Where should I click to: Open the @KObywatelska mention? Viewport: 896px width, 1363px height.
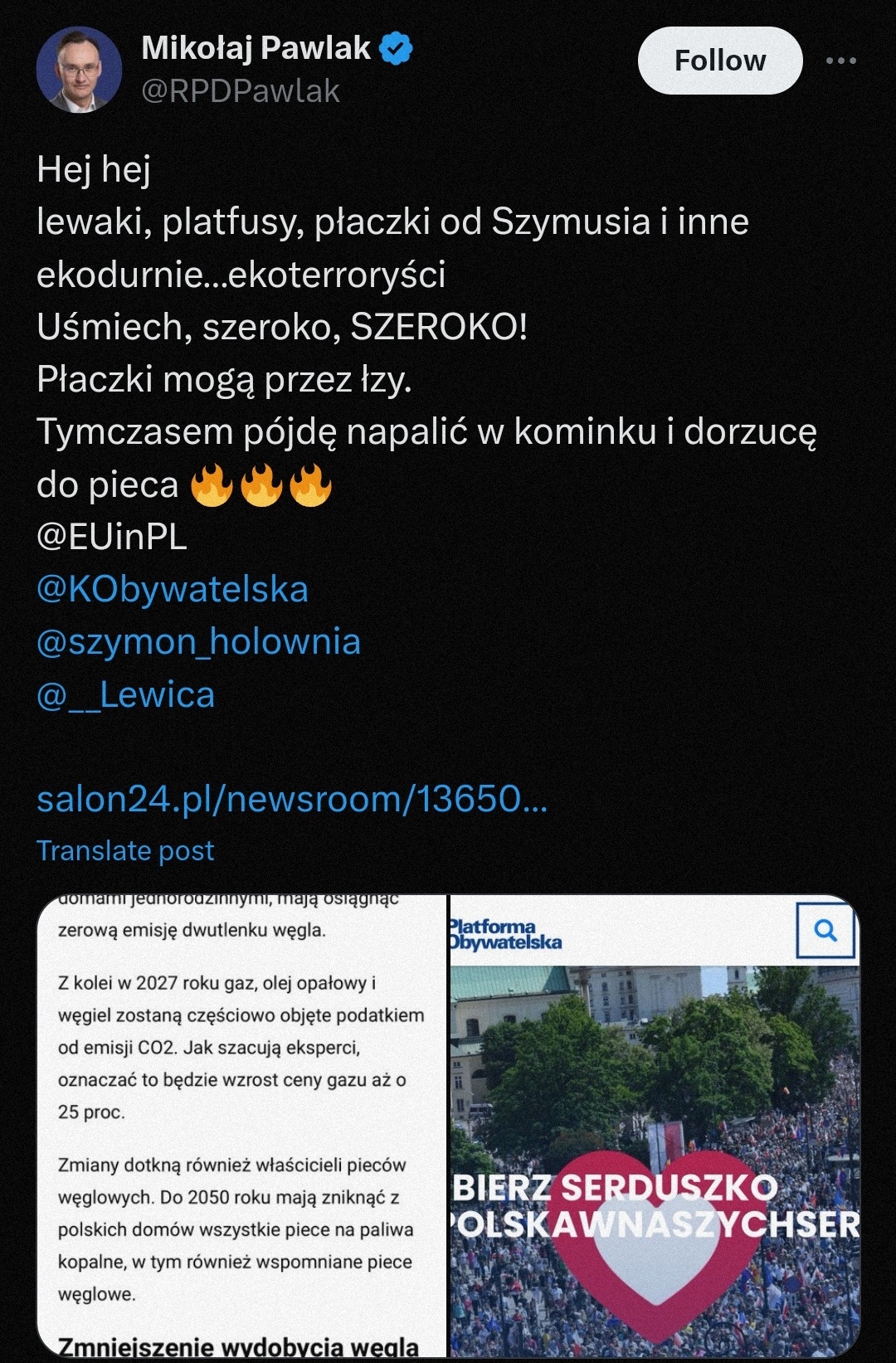coord(173,589)
